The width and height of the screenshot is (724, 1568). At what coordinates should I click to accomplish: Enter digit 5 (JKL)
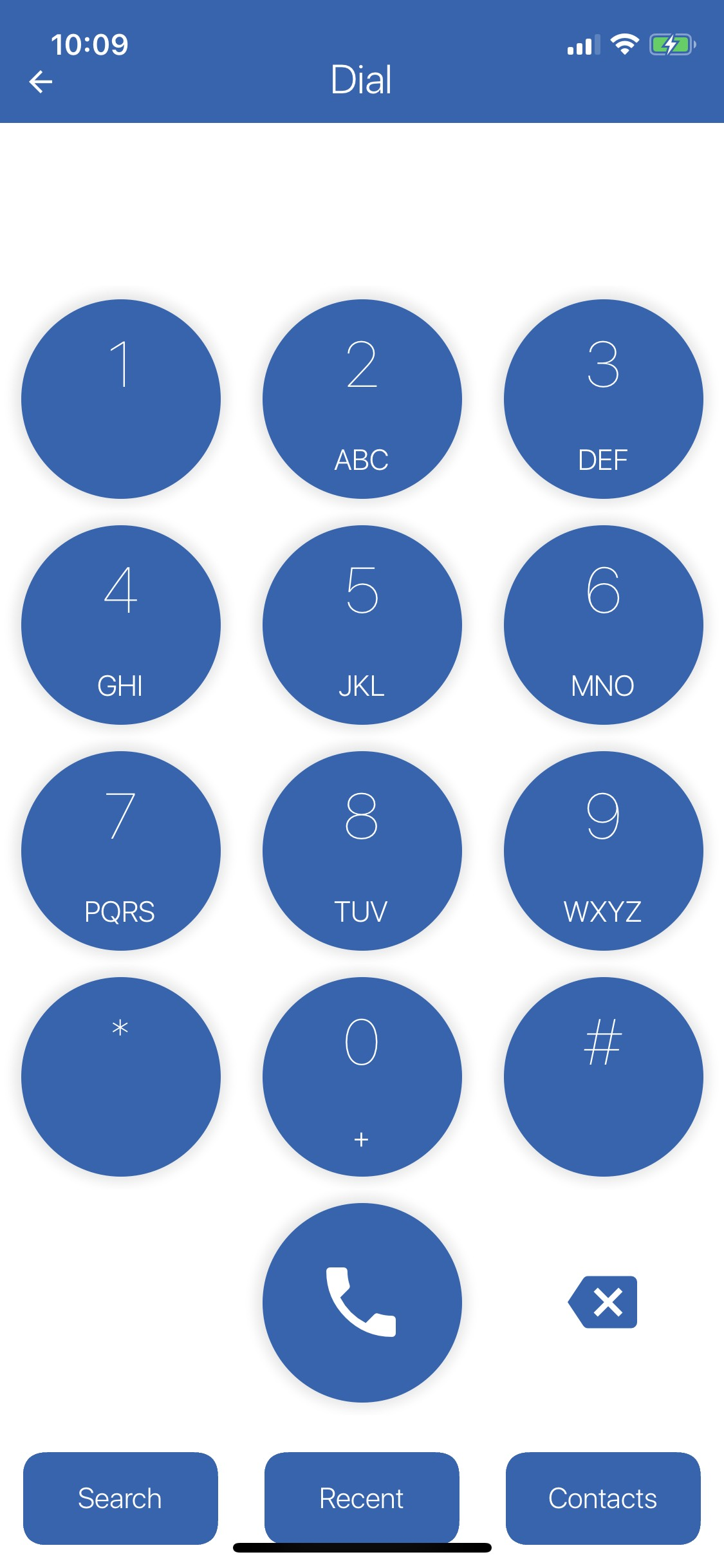pos(362,625)
